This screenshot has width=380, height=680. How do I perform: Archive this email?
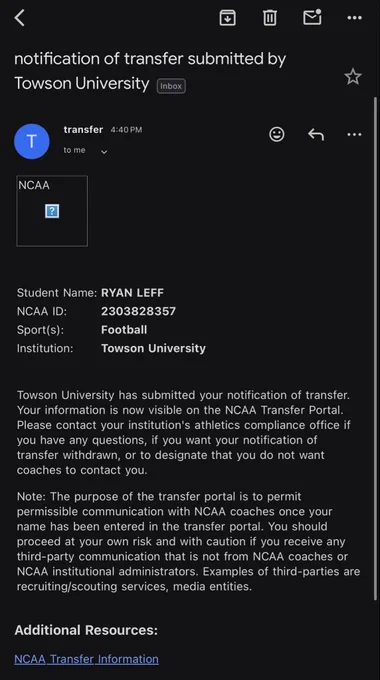click(x=227, y=18)
